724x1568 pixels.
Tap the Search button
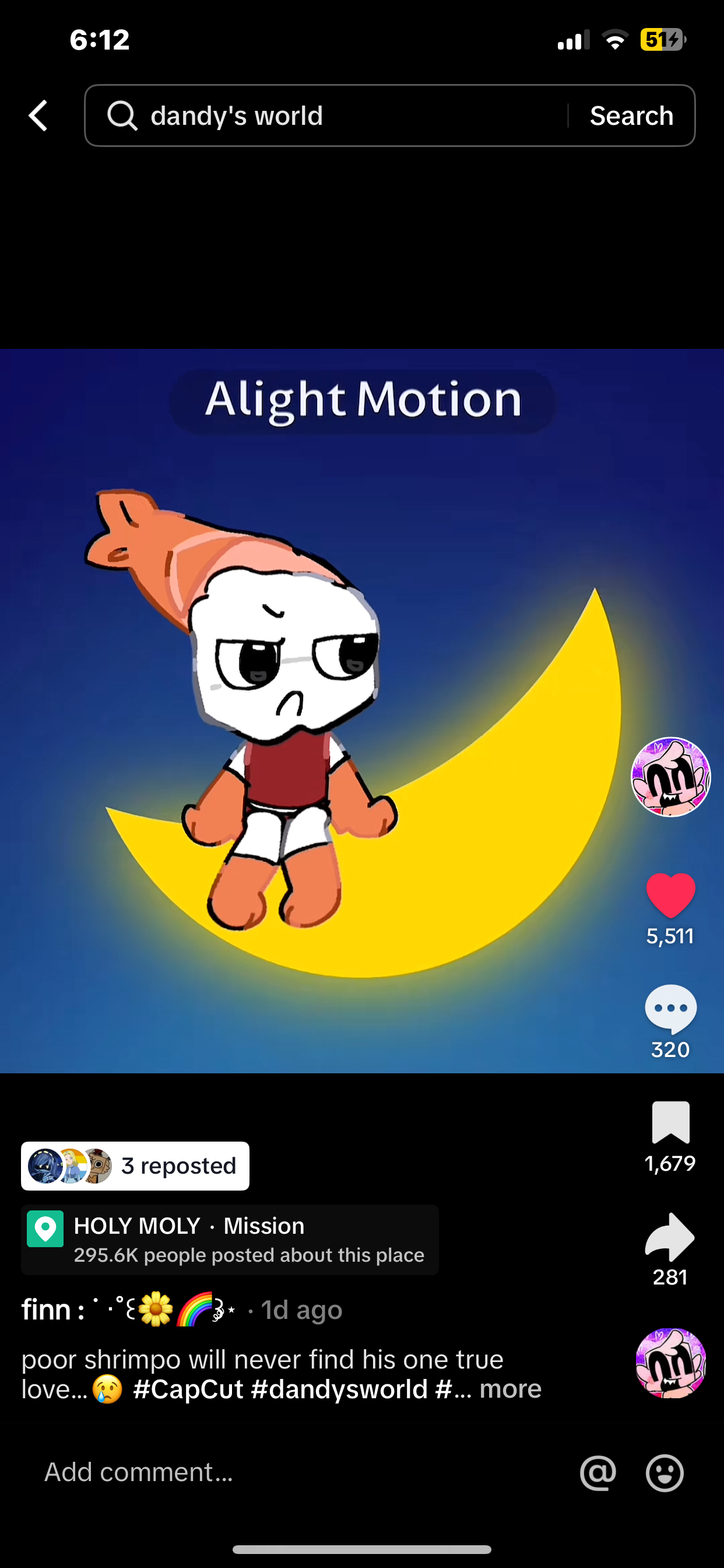coord(631,116)
